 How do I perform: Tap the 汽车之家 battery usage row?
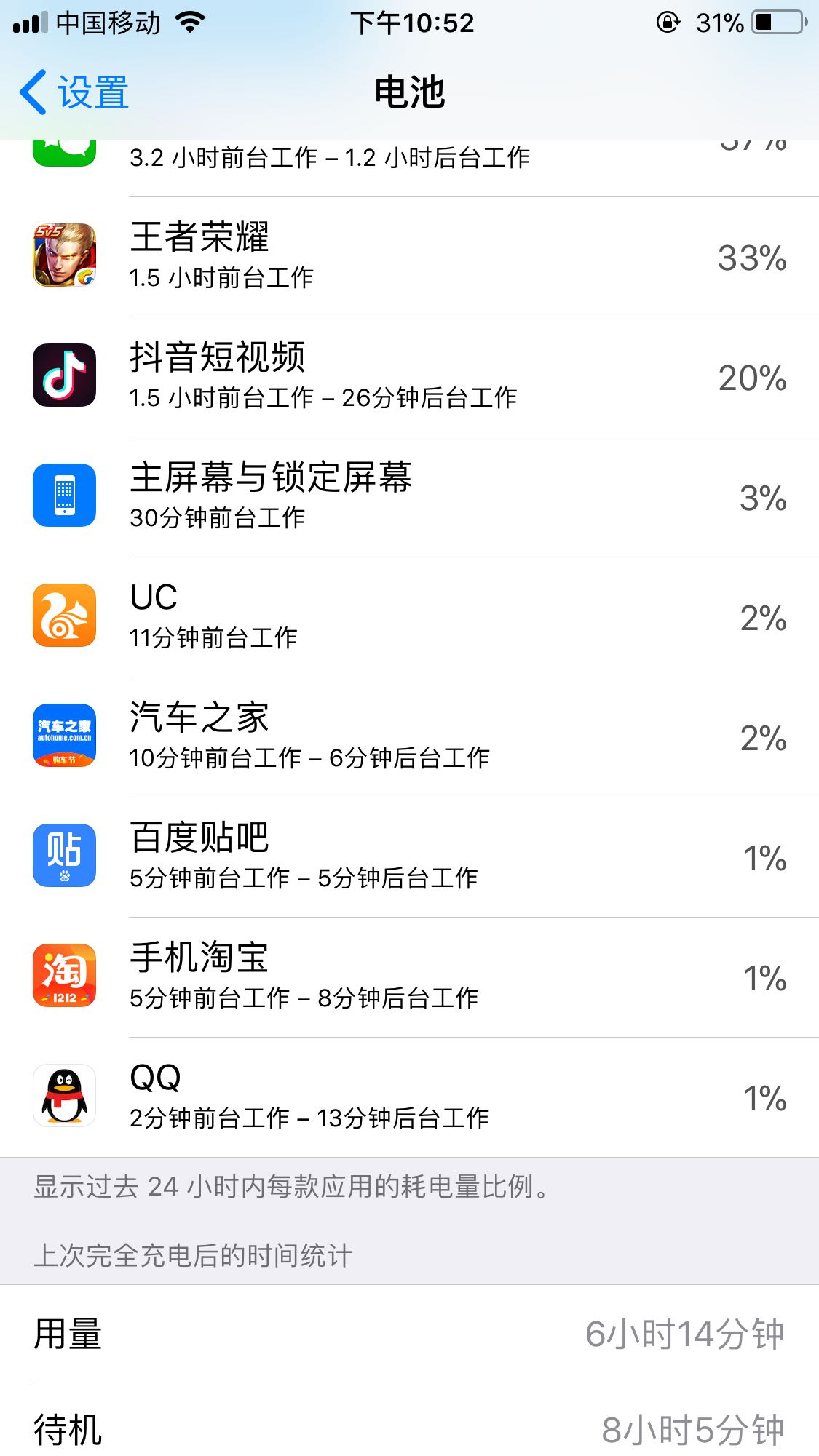tap(409, 737)
